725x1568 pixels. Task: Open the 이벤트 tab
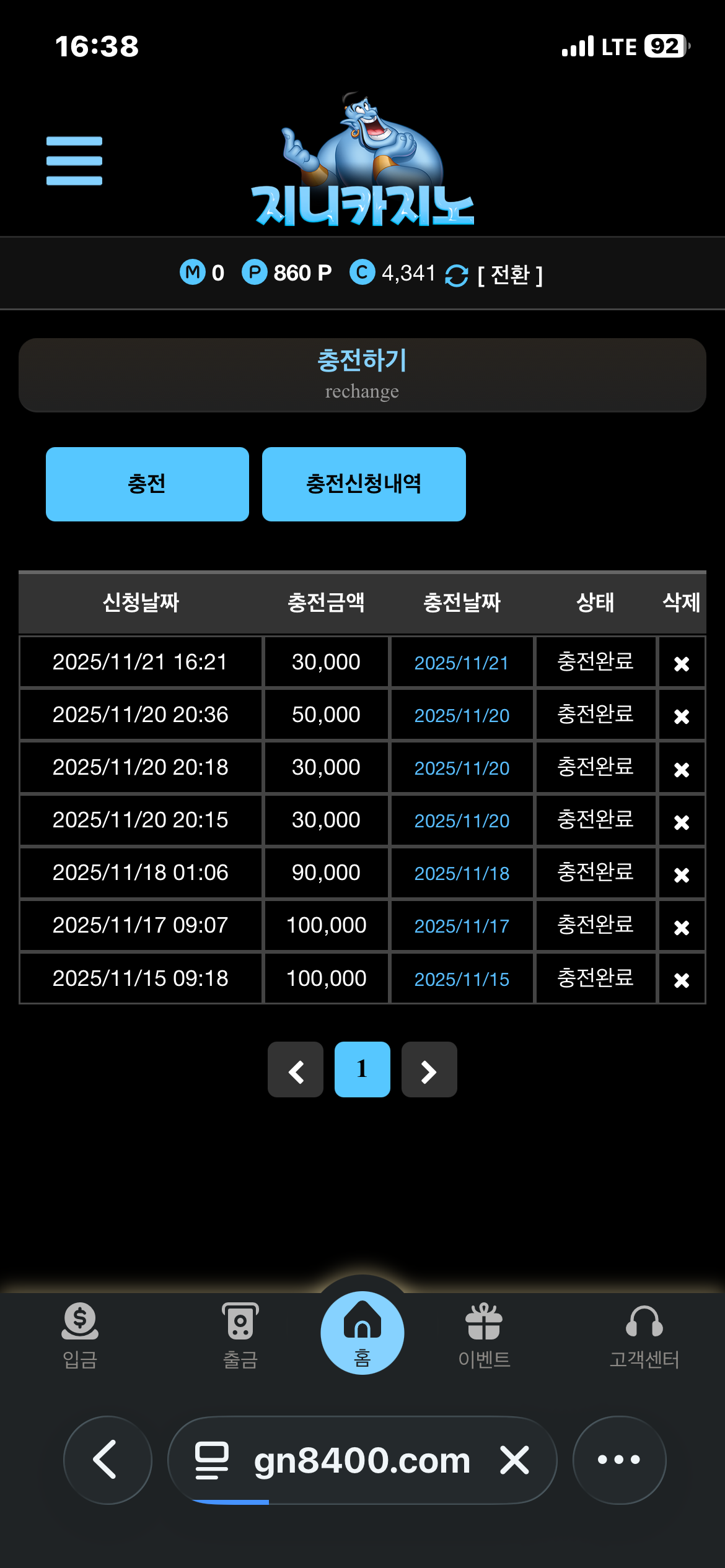pos(484,1335)
